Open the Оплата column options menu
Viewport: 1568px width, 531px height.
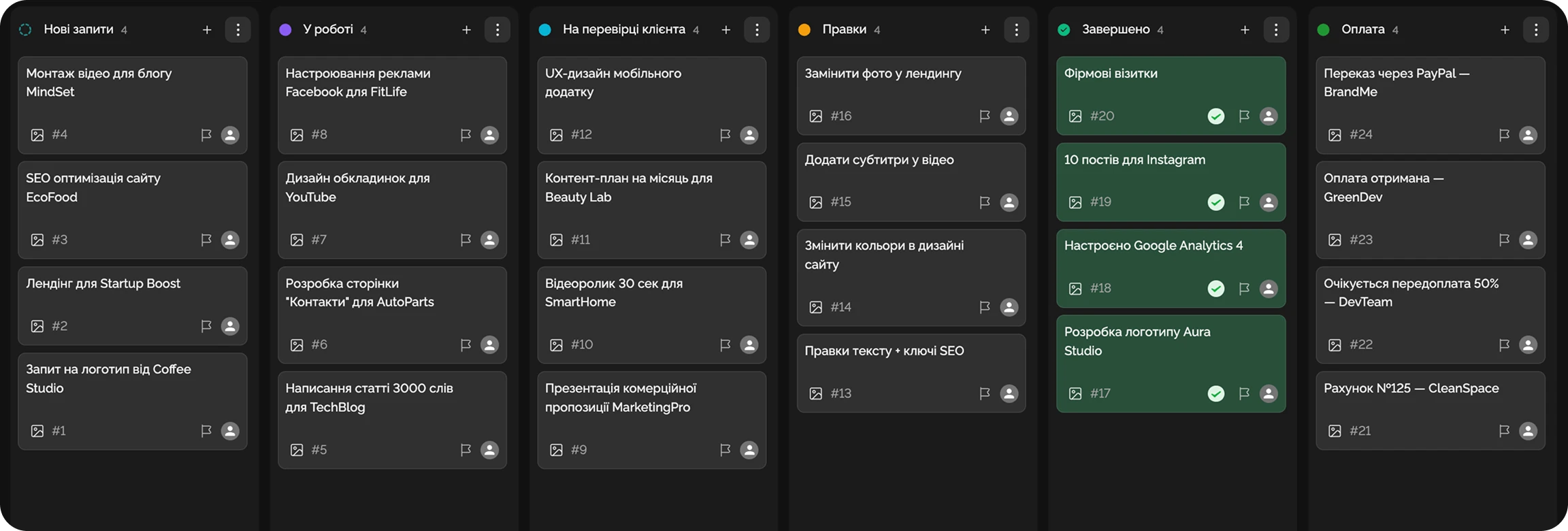1536,30
